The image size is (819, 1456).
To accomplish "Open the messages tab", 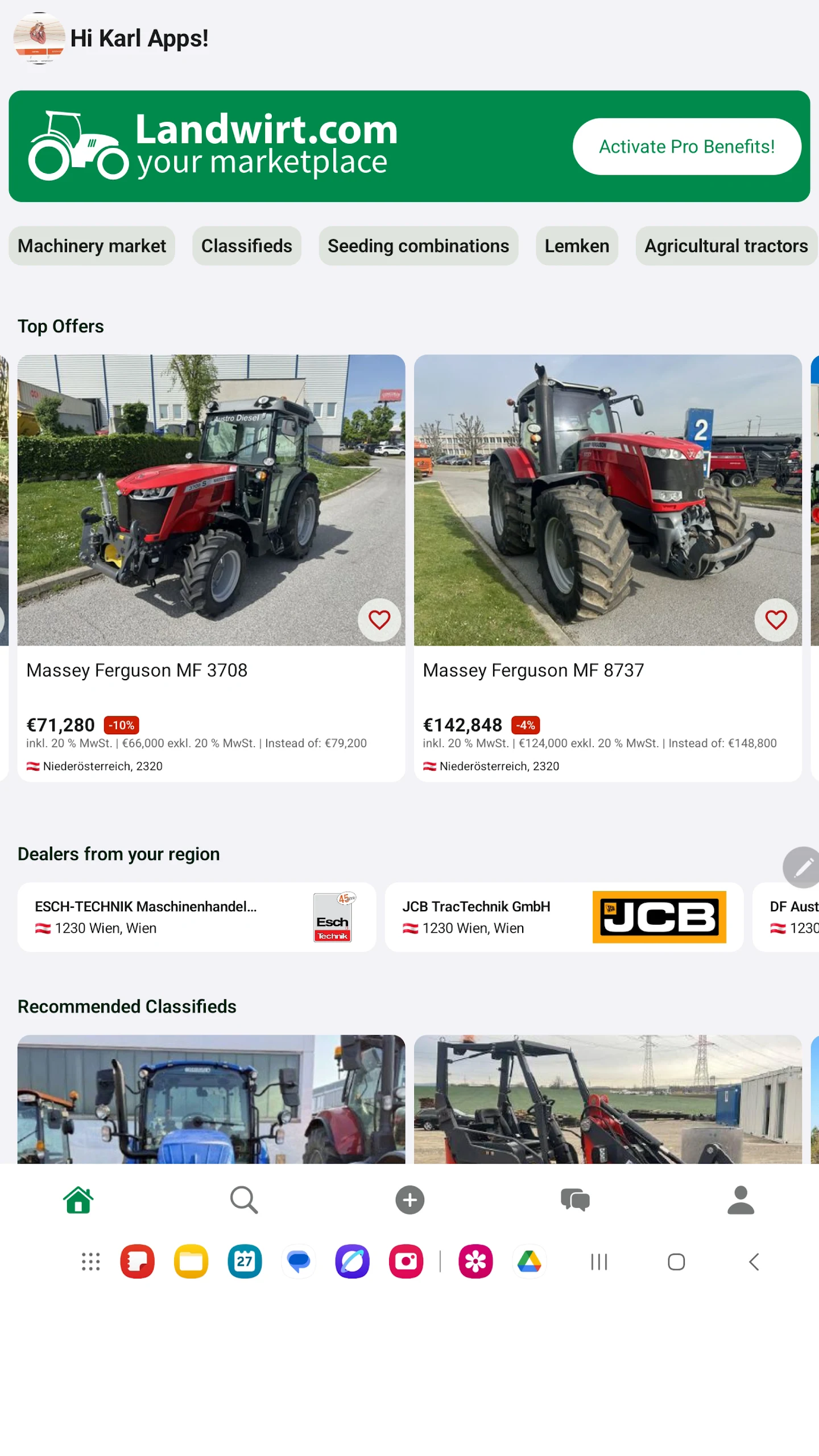I will pos(575,1199).
